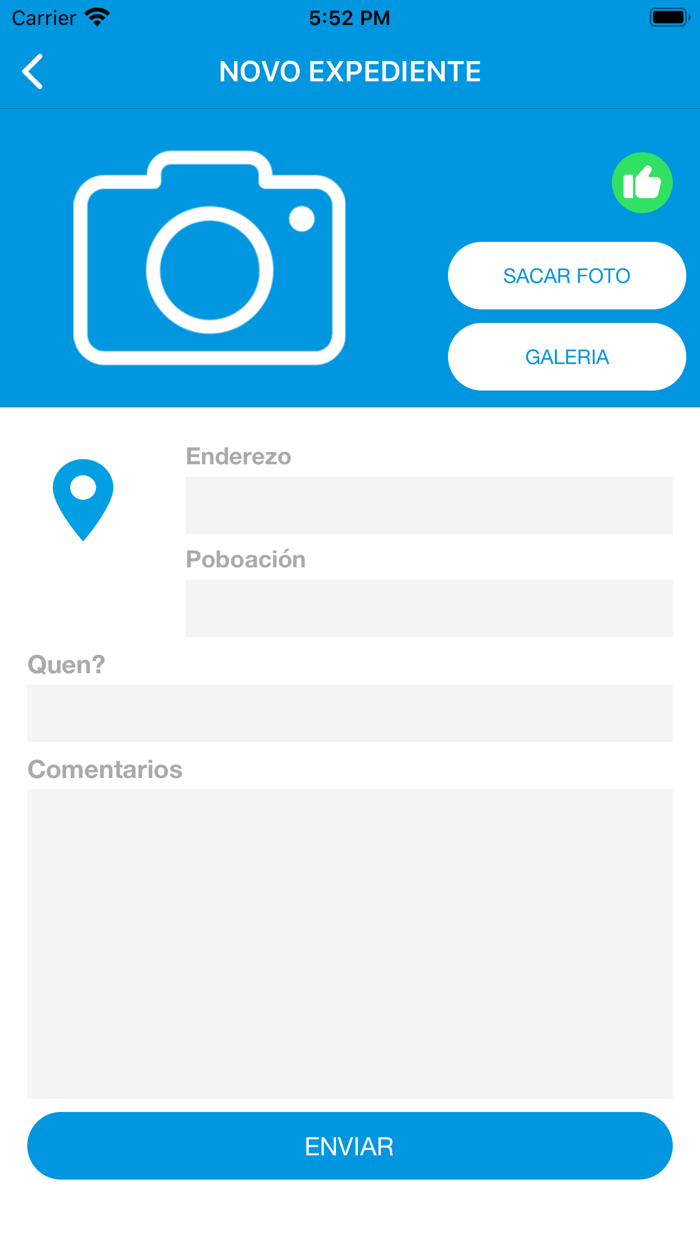
Task: Focus the Enderezo address field
Action: coord(428,505)
